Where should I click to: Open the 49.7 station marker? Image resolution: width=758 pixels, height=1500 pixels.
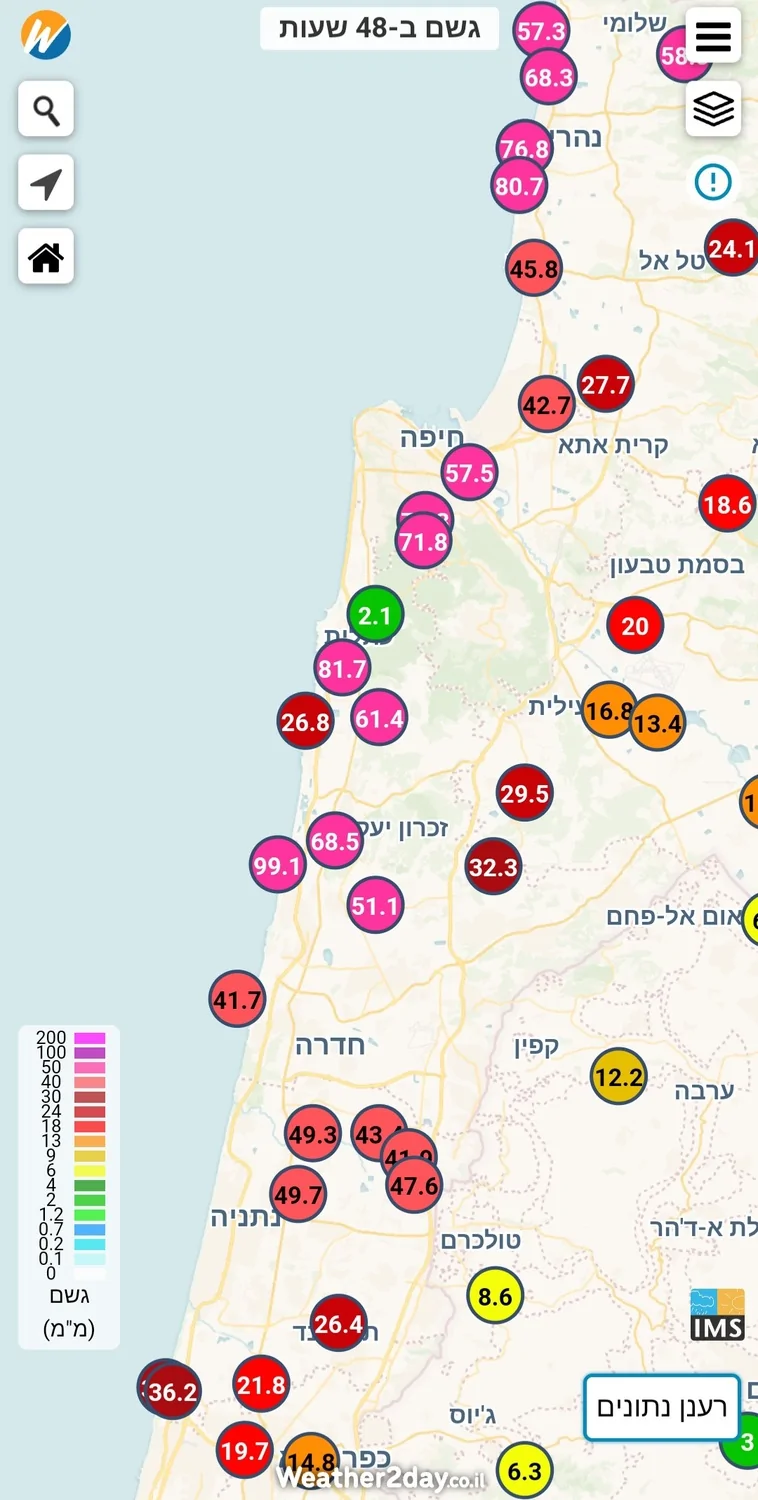[x=298, y=1194]
